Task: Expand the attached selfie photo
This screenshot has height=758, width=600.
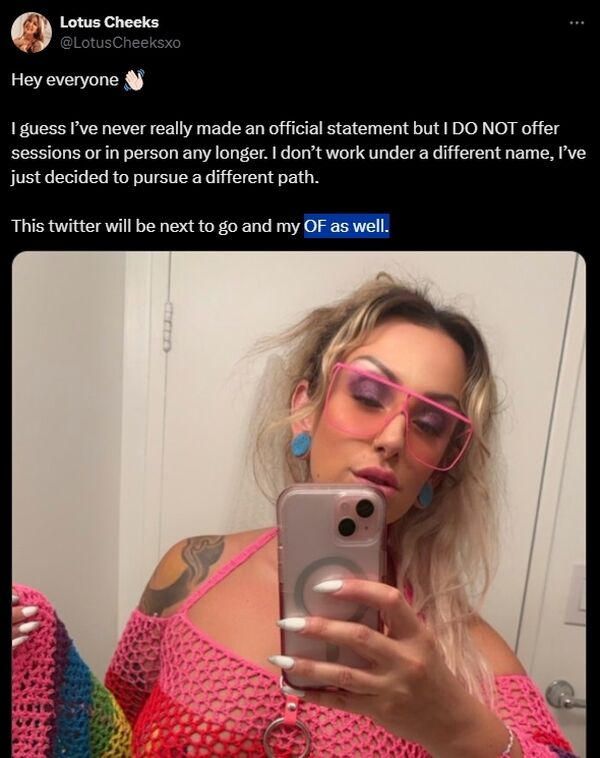Action: click(299, 504)
